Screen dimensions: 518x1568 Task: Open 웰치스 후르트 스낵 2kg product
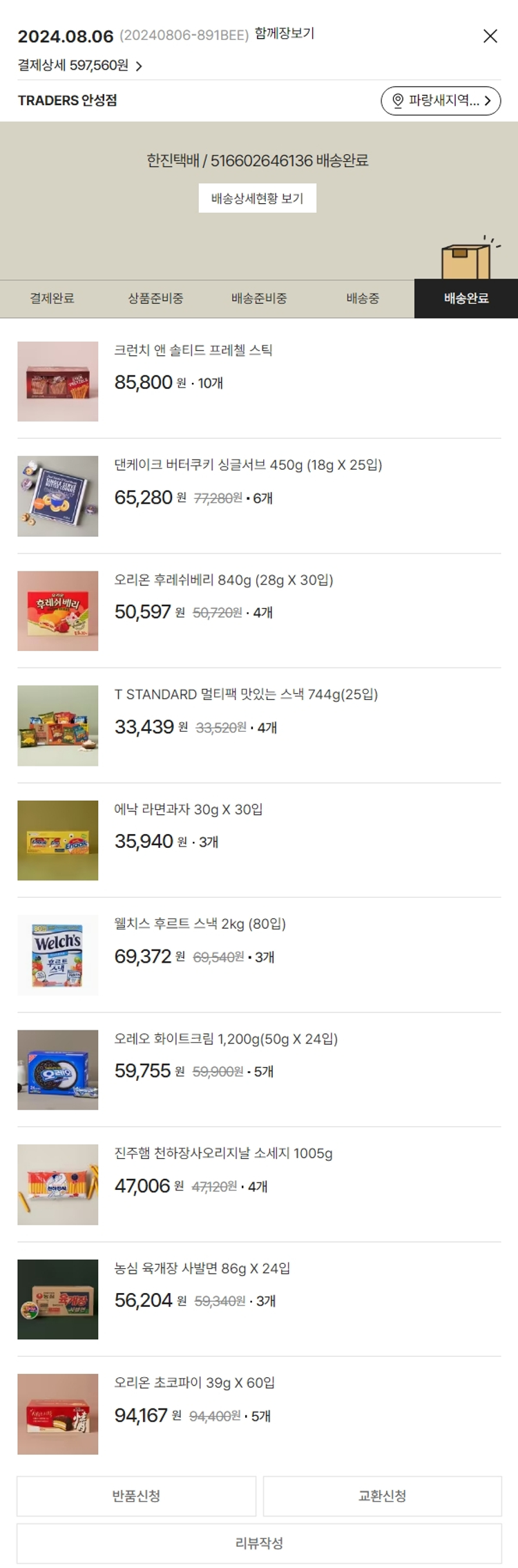(x=200, y=924)
